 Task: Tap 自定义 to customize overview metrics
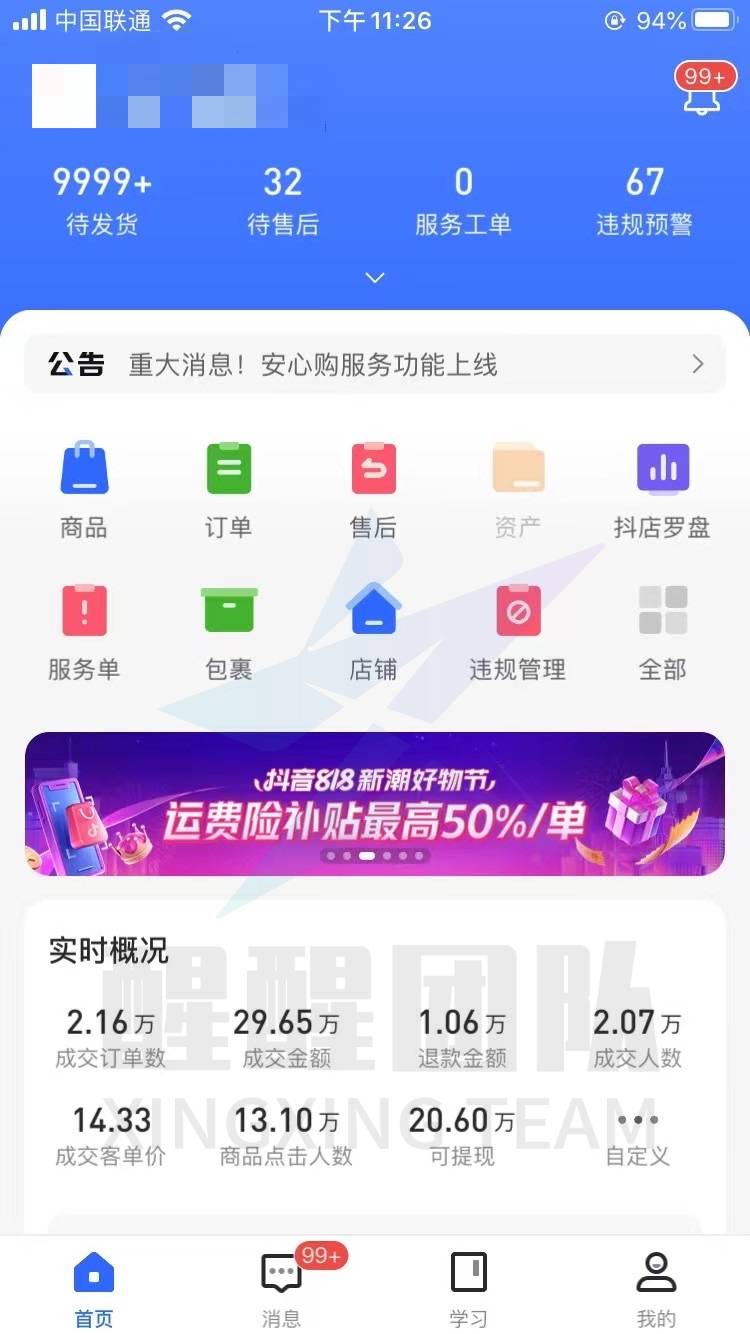(x=637, y=1137)
